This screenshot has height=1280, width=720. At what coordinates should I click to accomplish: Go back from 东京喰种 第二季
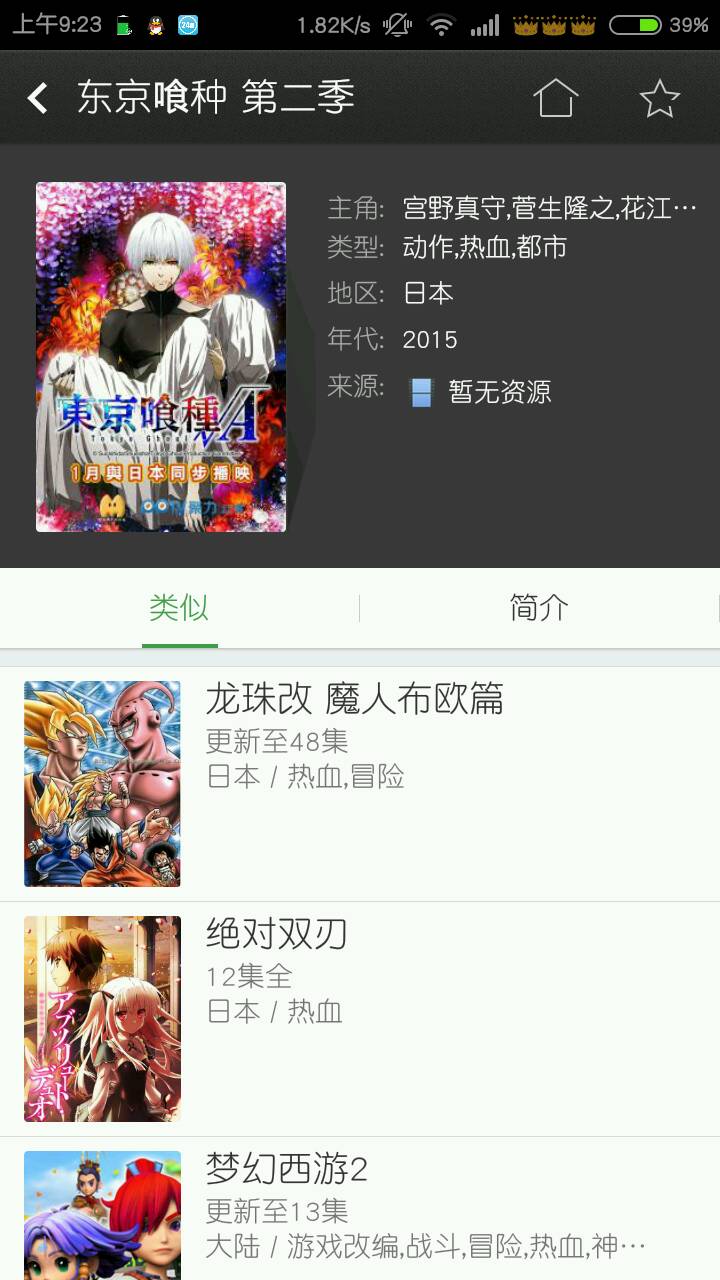coord(38,98)
